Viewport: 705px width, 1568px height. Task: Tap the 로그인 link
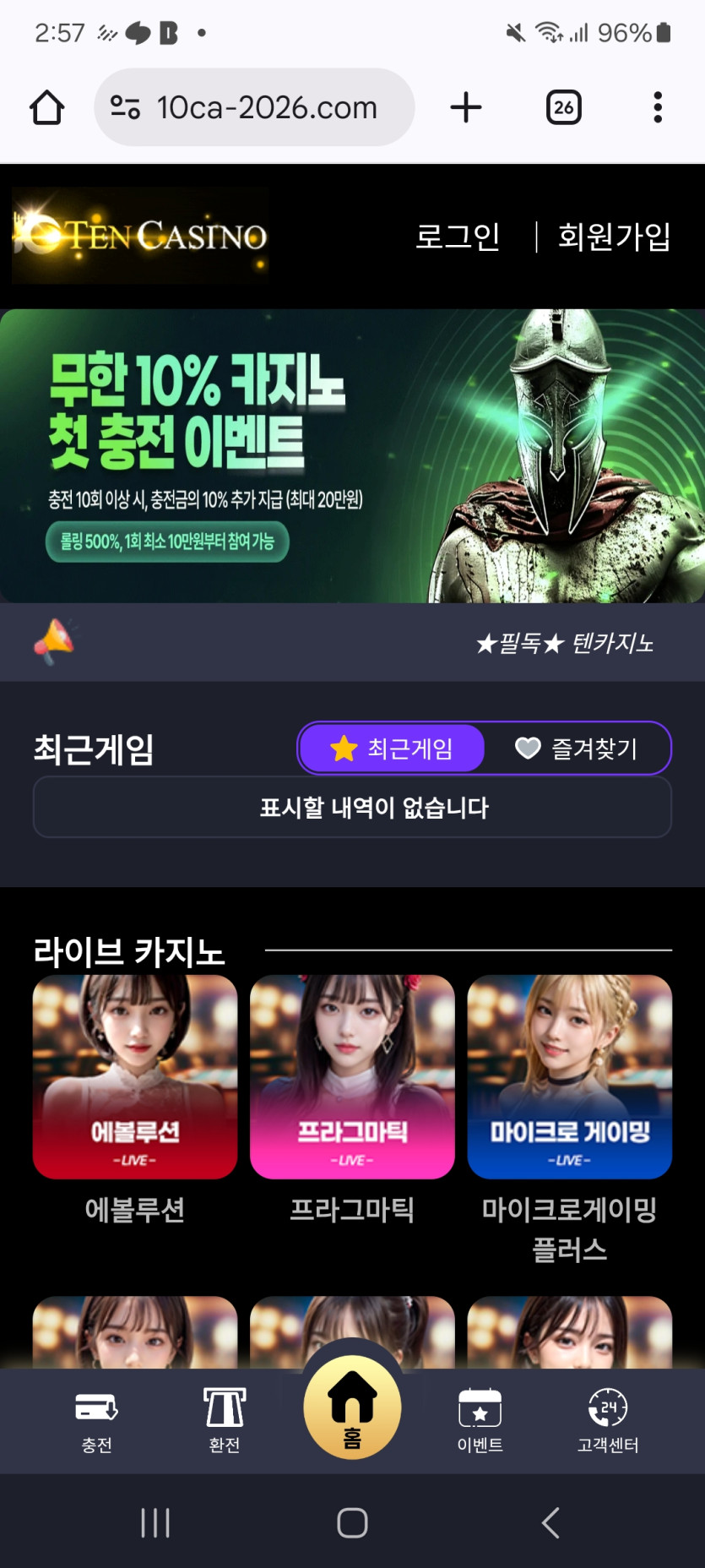(x=458, y=237)
